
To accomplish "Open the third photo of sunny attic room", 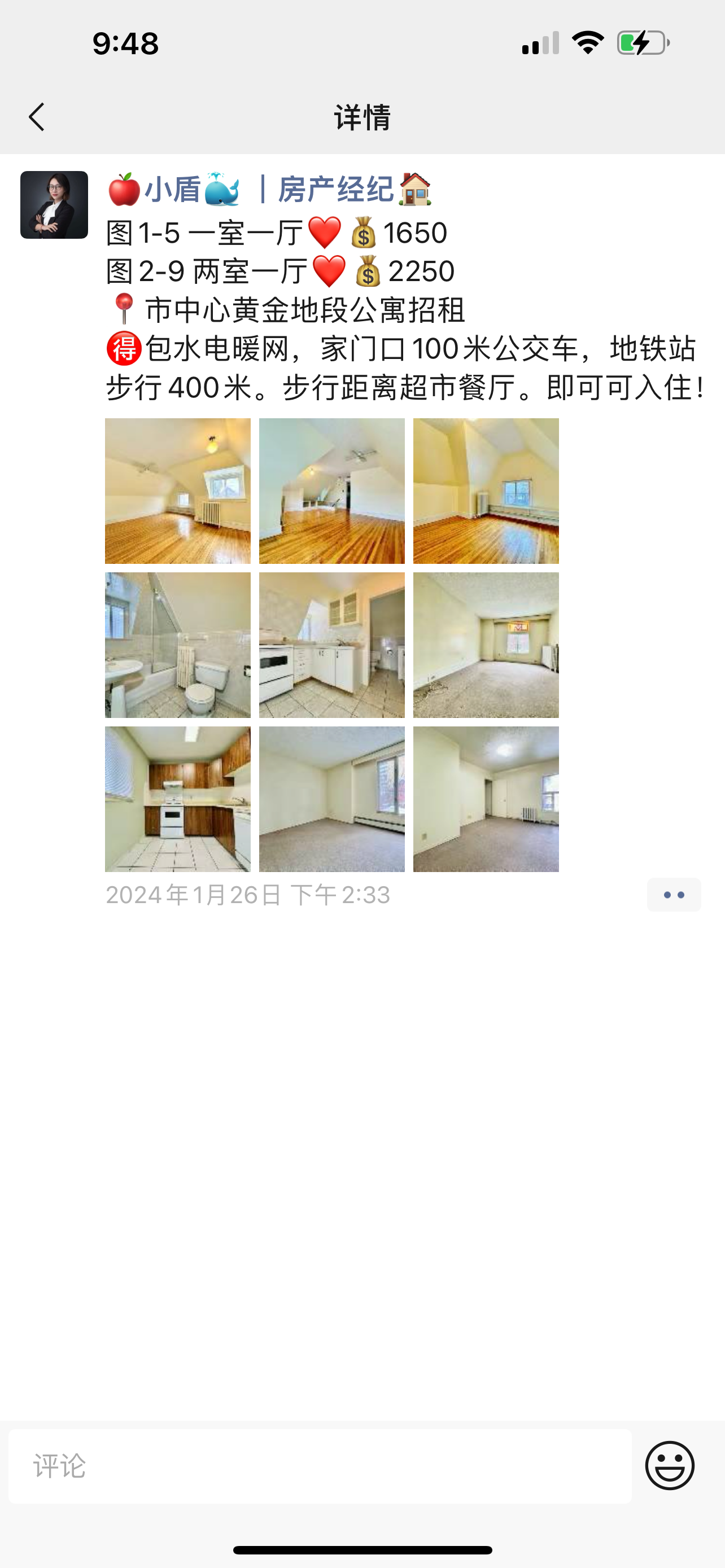I will (486, 490).
